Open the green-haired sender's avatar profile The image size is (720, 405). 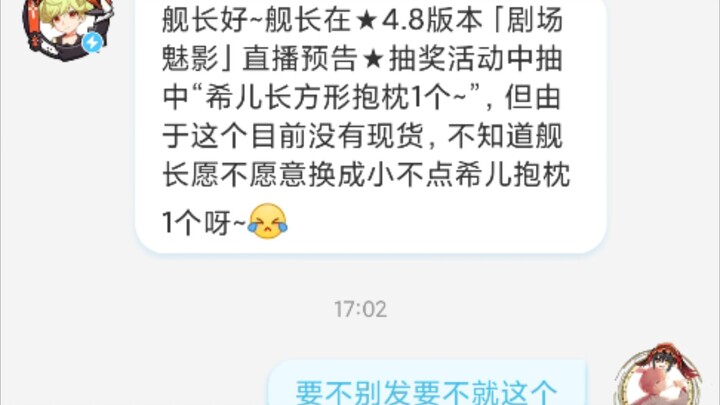66,22
